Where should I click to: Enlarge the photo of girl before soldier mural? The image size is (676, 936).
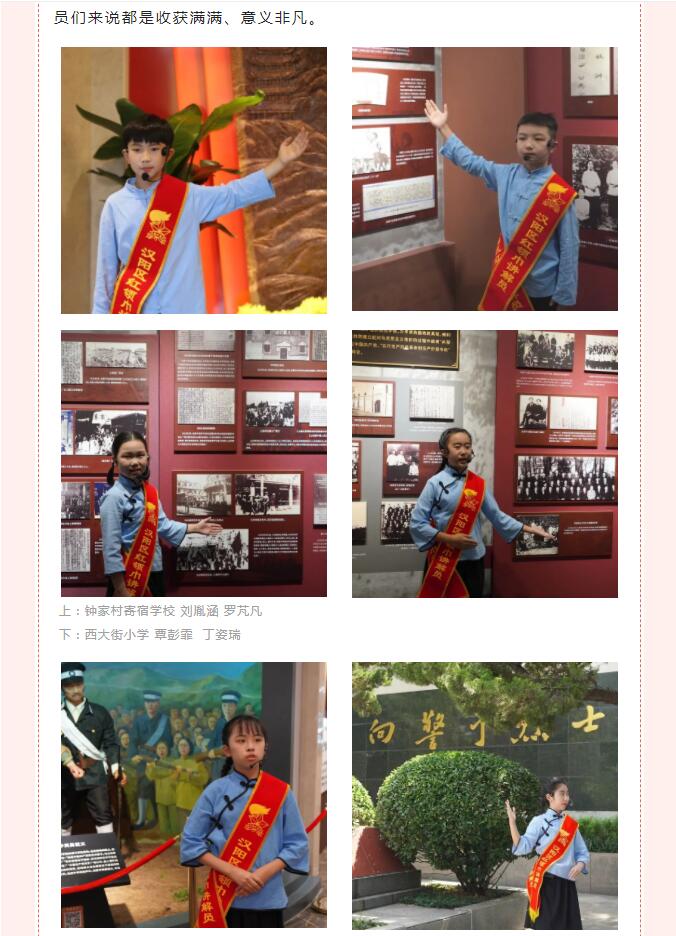[193, 794]
